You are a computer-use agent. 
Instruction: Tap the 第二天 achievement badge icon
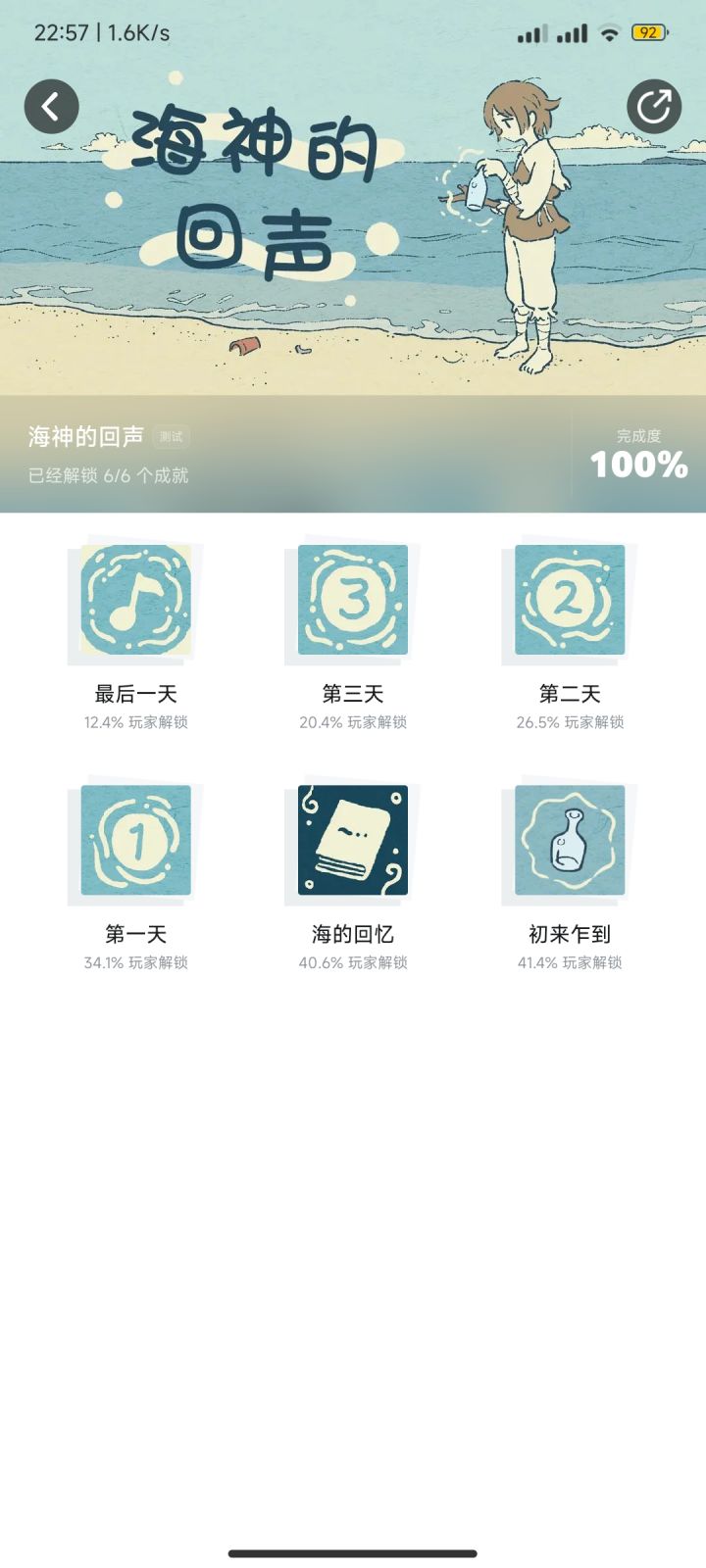click(x=569, y=602)
